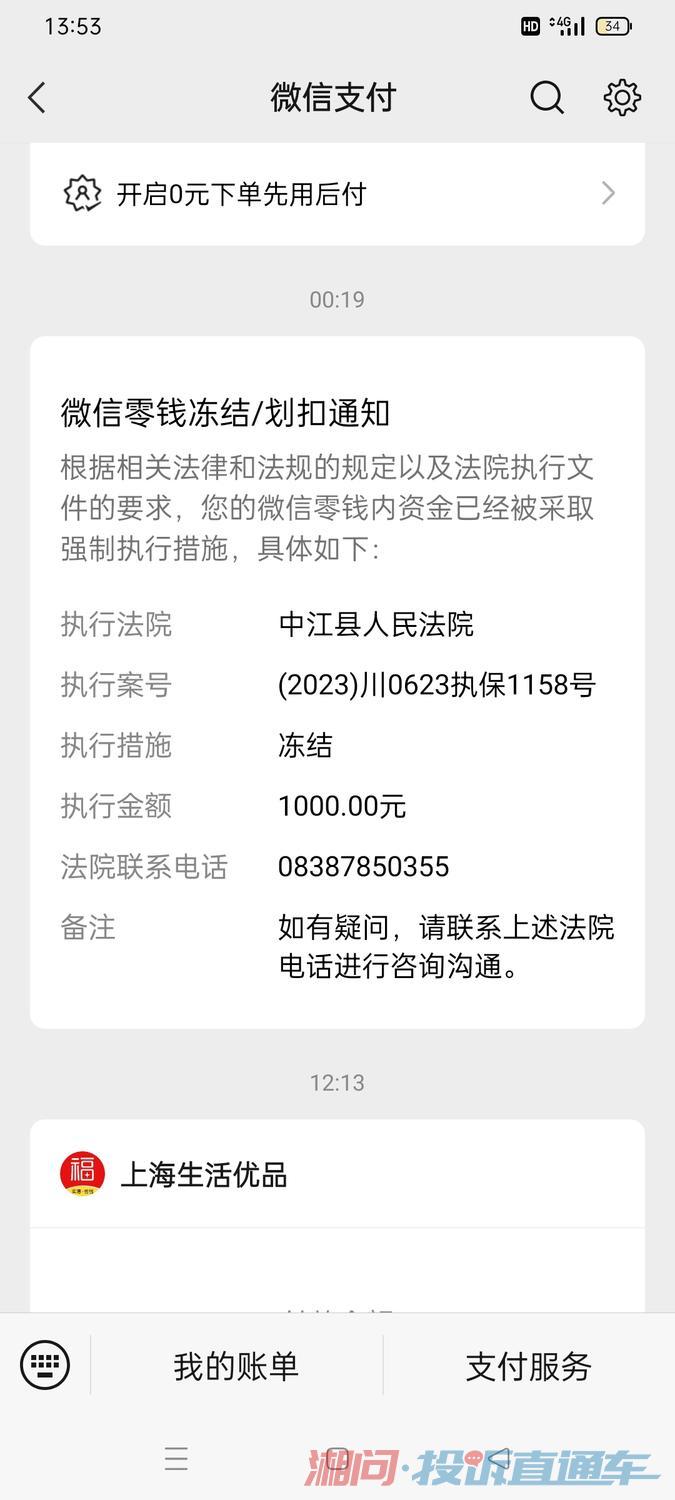Open 我的账单 menu
Image resolution: width=675 pixels, height=1500 pixels.
pyautogui.click(x=236, y=1366)
